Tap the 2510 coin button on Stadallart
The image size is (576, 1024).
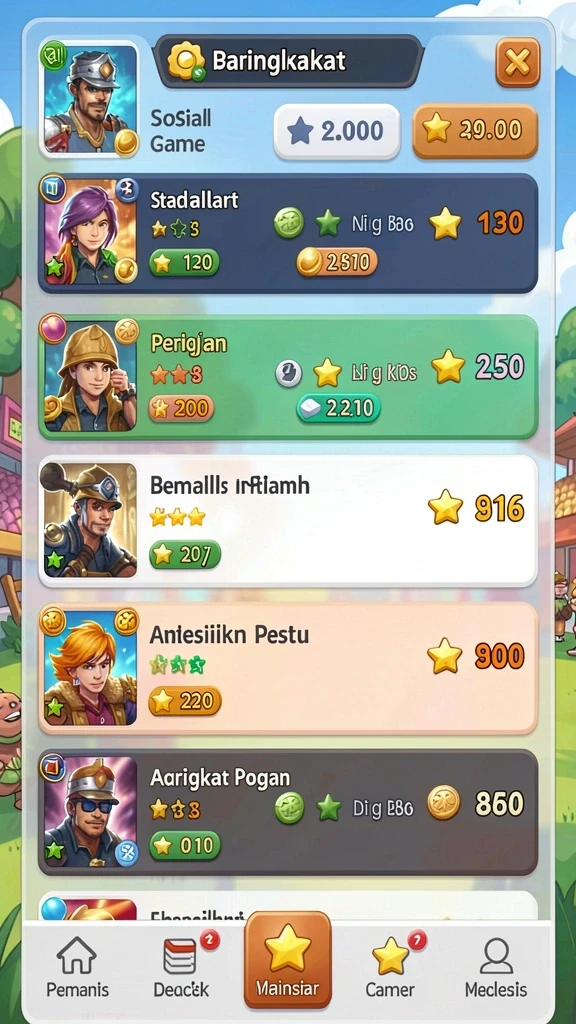coord(337,262)
